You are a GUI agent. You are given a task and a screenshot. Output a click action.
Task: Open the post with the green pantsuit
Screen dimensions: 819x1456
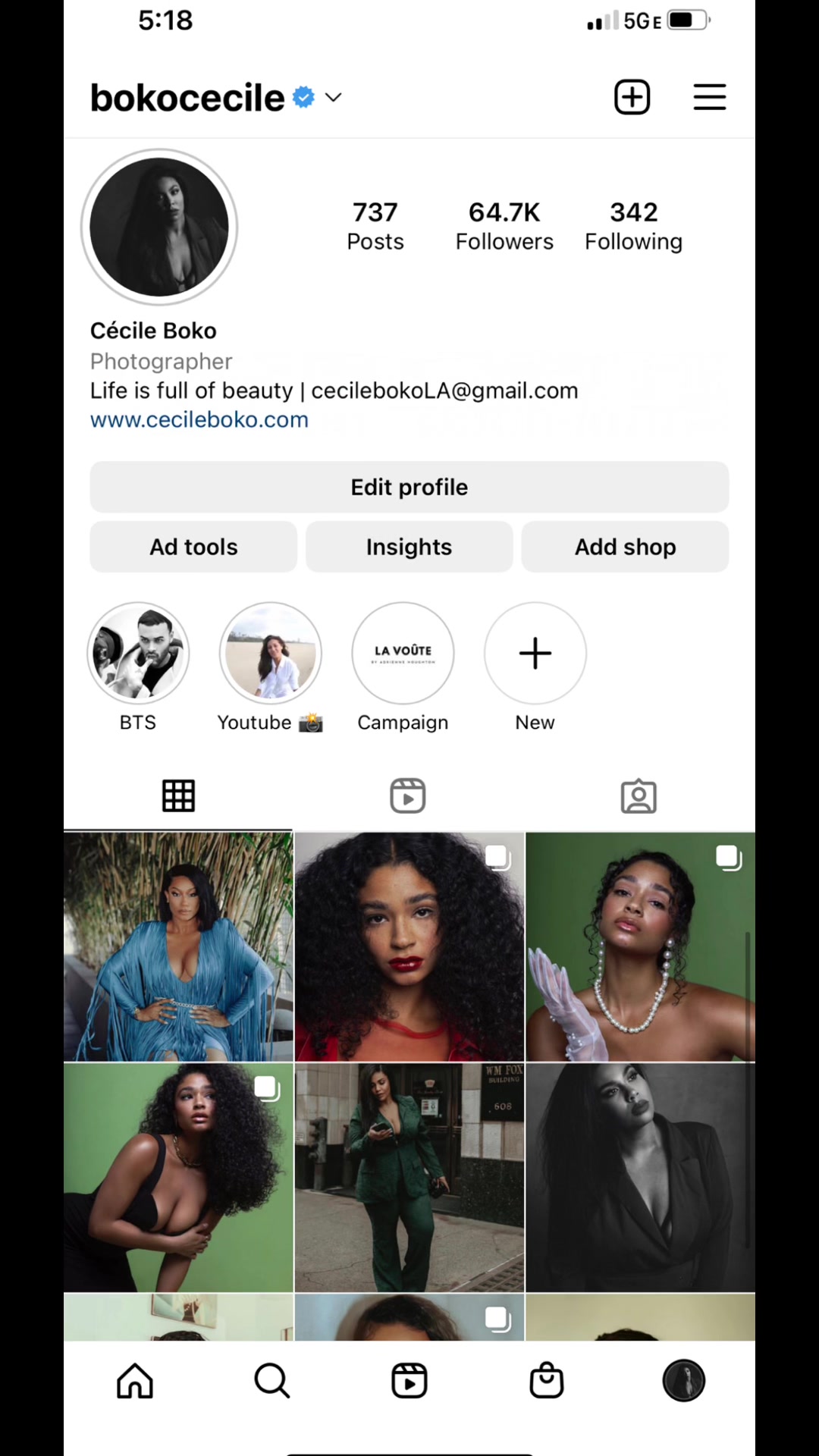point(409,1177)
